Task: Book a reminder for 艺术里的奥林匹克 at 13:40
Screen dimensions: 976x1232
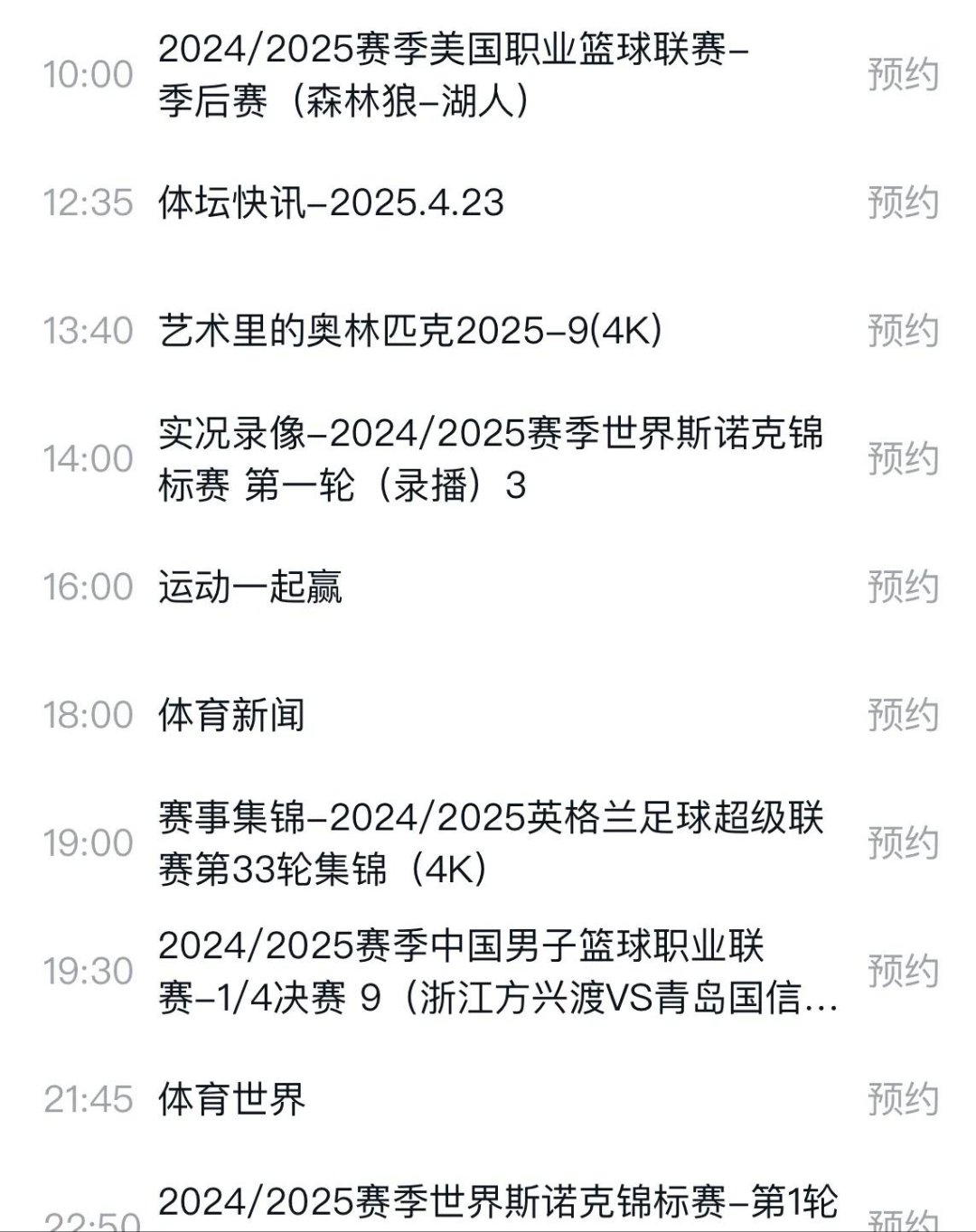Action: 903,331
